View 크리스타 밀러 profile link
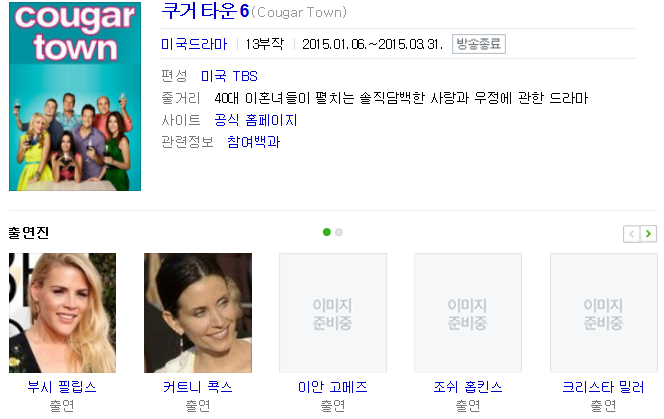This screenshot has width=664, height=419. point(603,387)
